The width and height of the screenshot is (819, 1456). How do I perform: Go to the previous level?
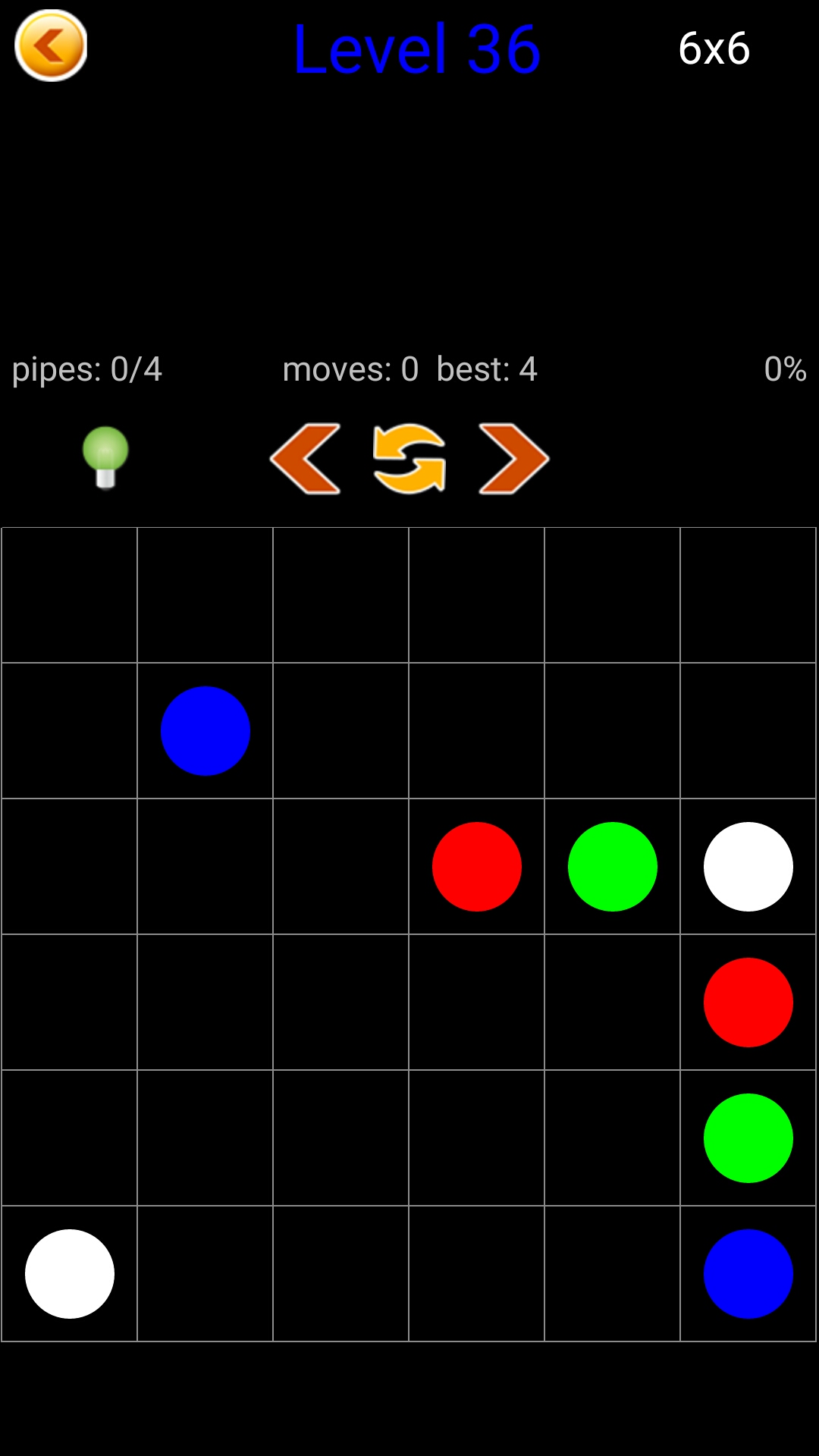point(306,459)
